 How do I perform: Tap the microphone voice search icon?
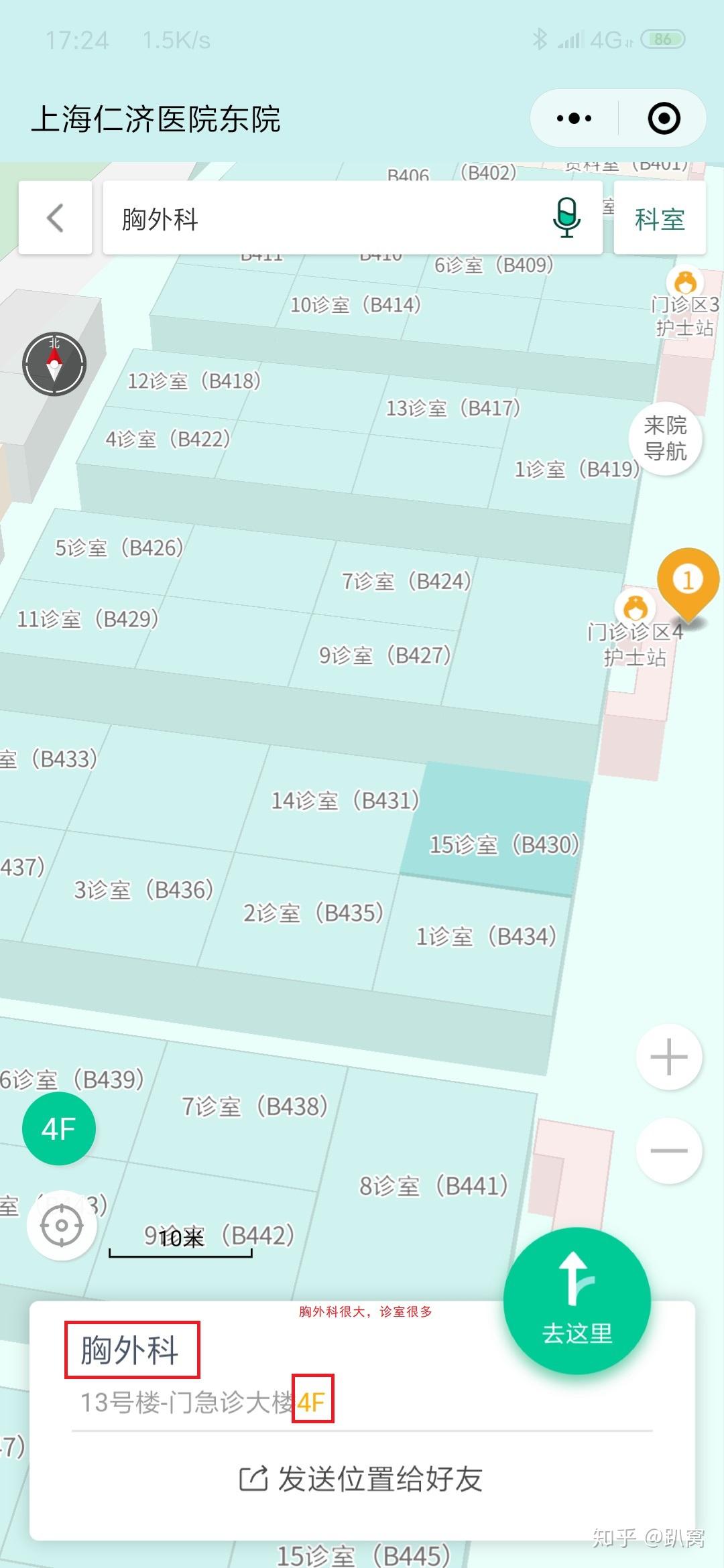click(566, 217)
